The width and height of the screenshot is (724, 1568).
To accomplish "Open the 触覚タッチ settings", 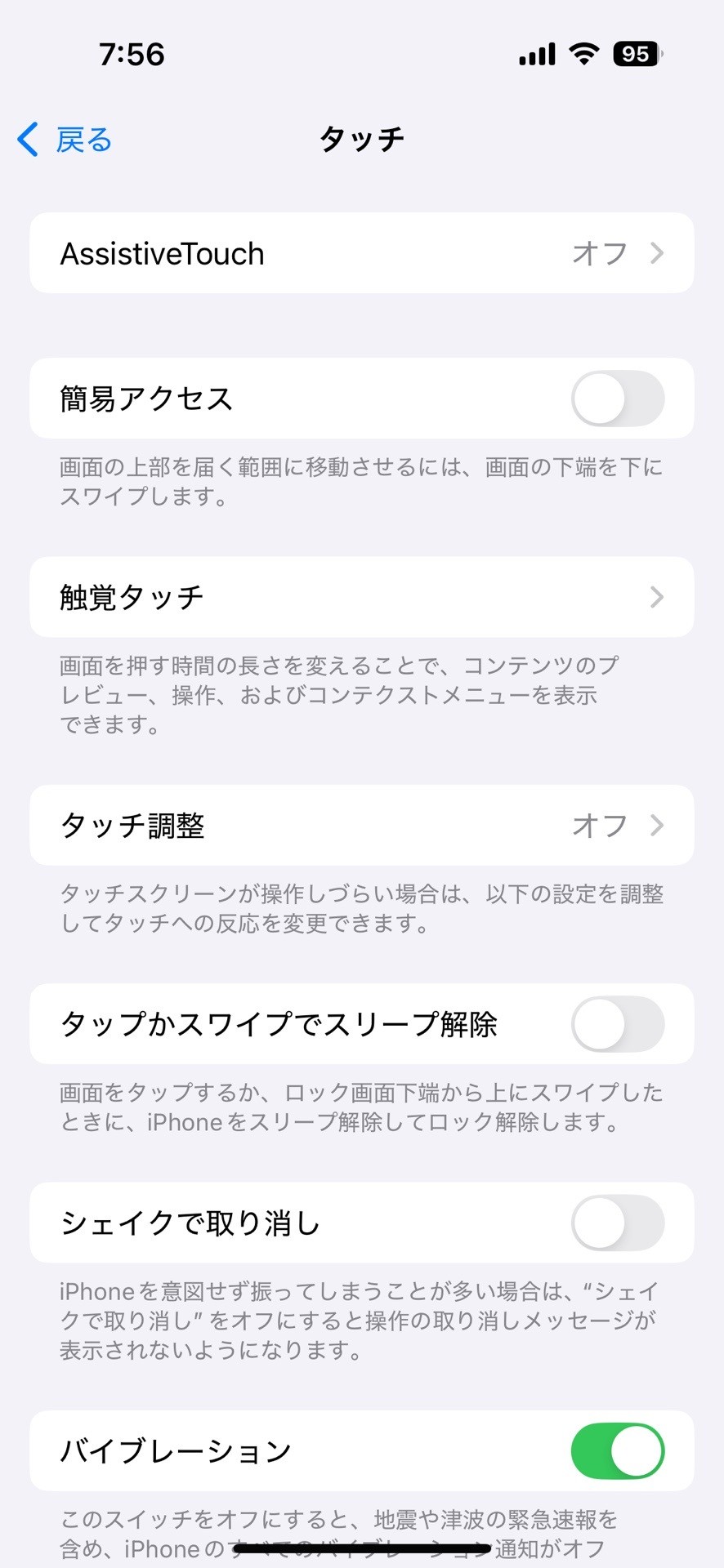I will (362, 597).
